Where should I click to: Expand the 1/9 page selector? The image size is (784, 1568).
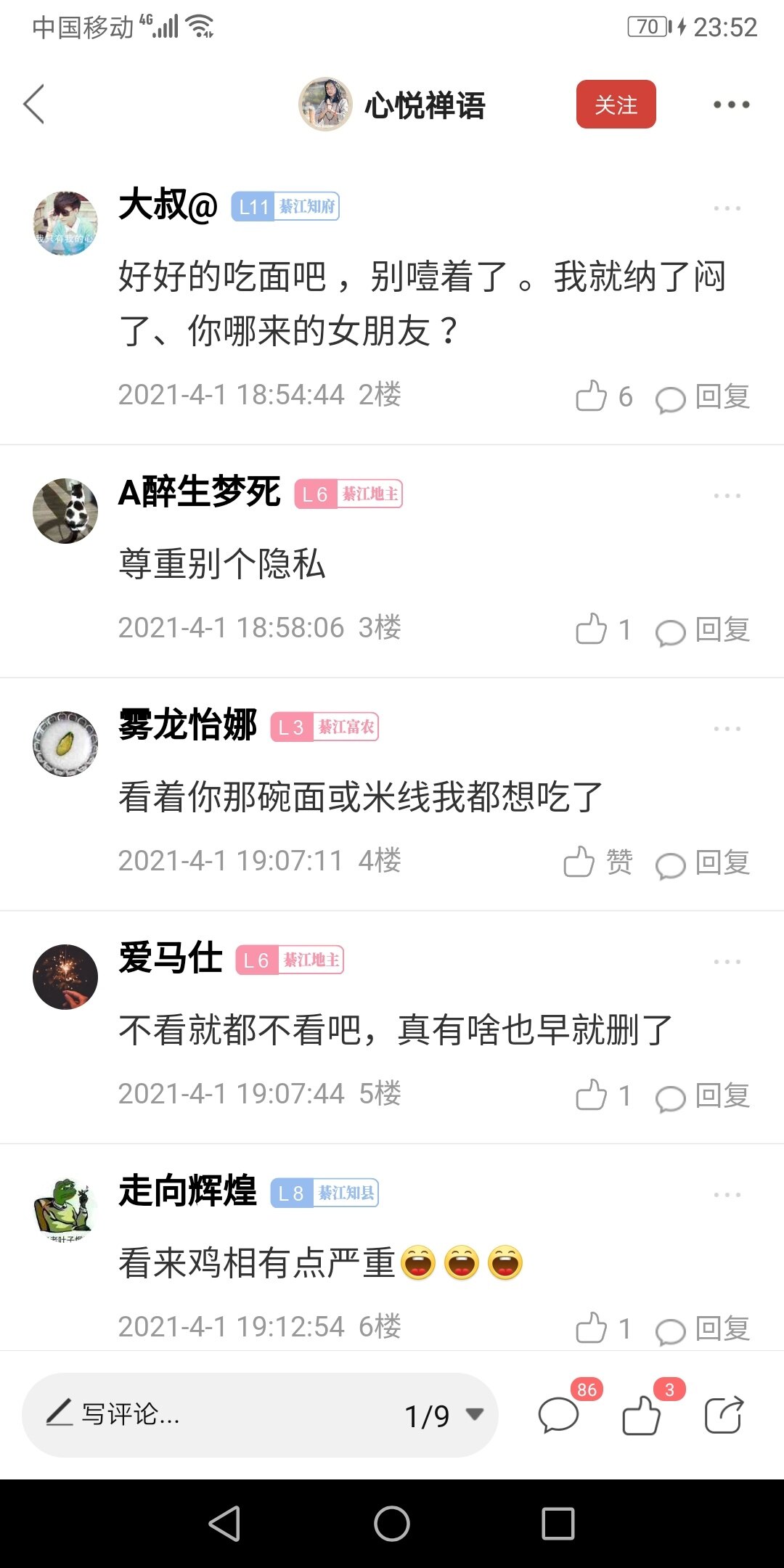(x=444, y=1415)
